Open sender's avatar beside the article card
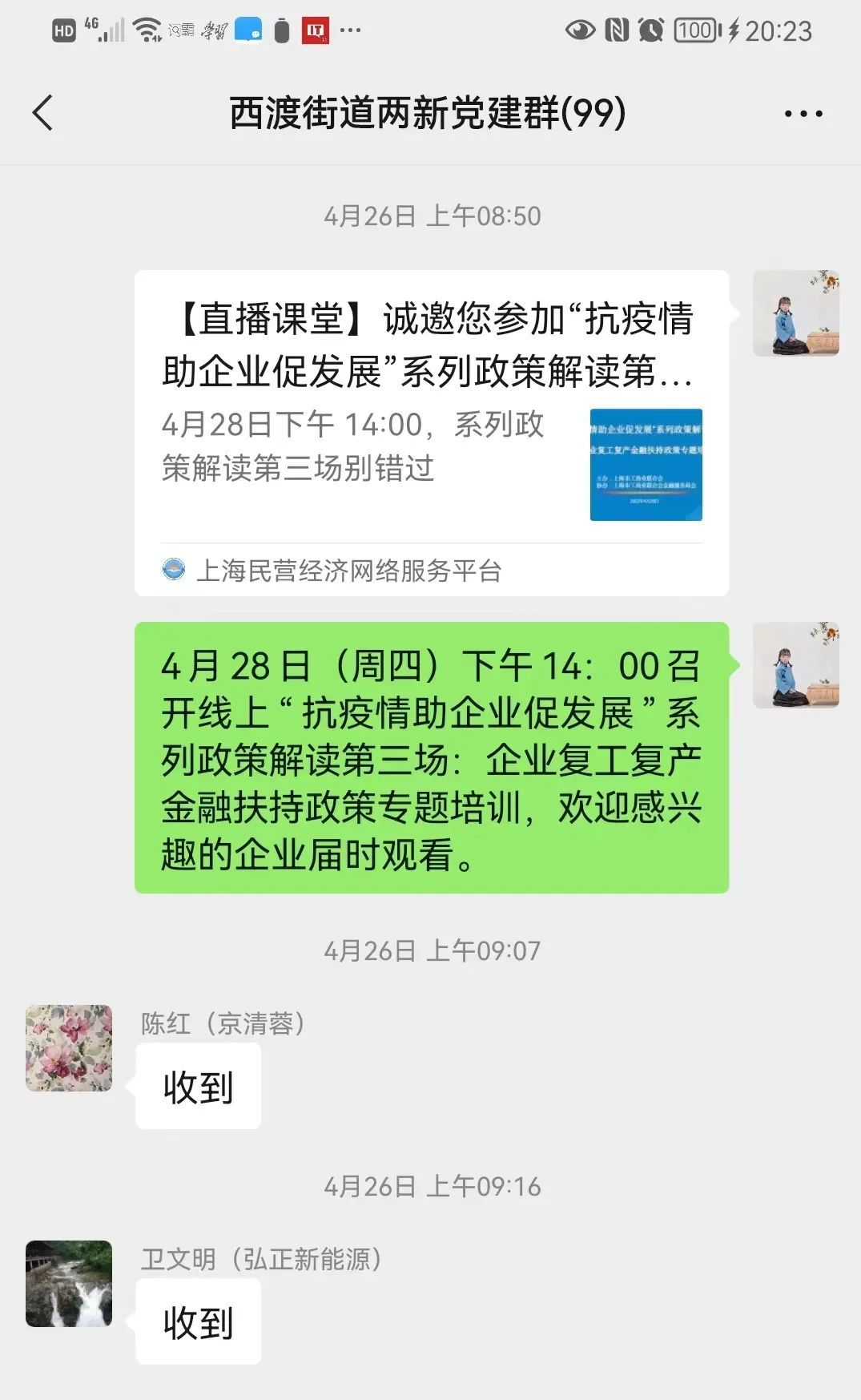Image resolution: width=861 pixels, height=1400 pixels. point(795,313)
